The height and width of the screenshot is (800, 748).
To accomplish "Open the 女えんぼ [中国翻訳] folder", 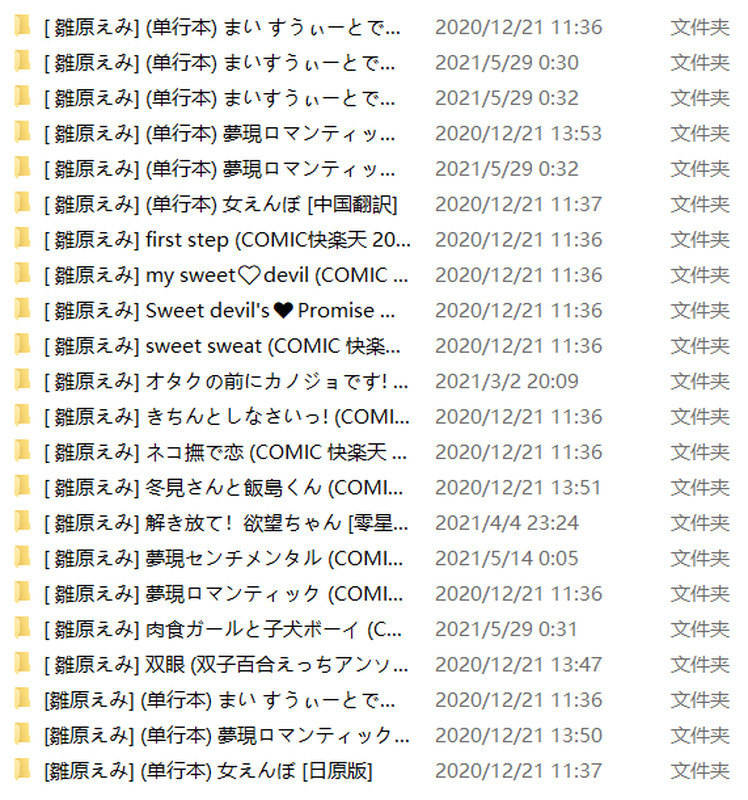I will pos(220,205).
